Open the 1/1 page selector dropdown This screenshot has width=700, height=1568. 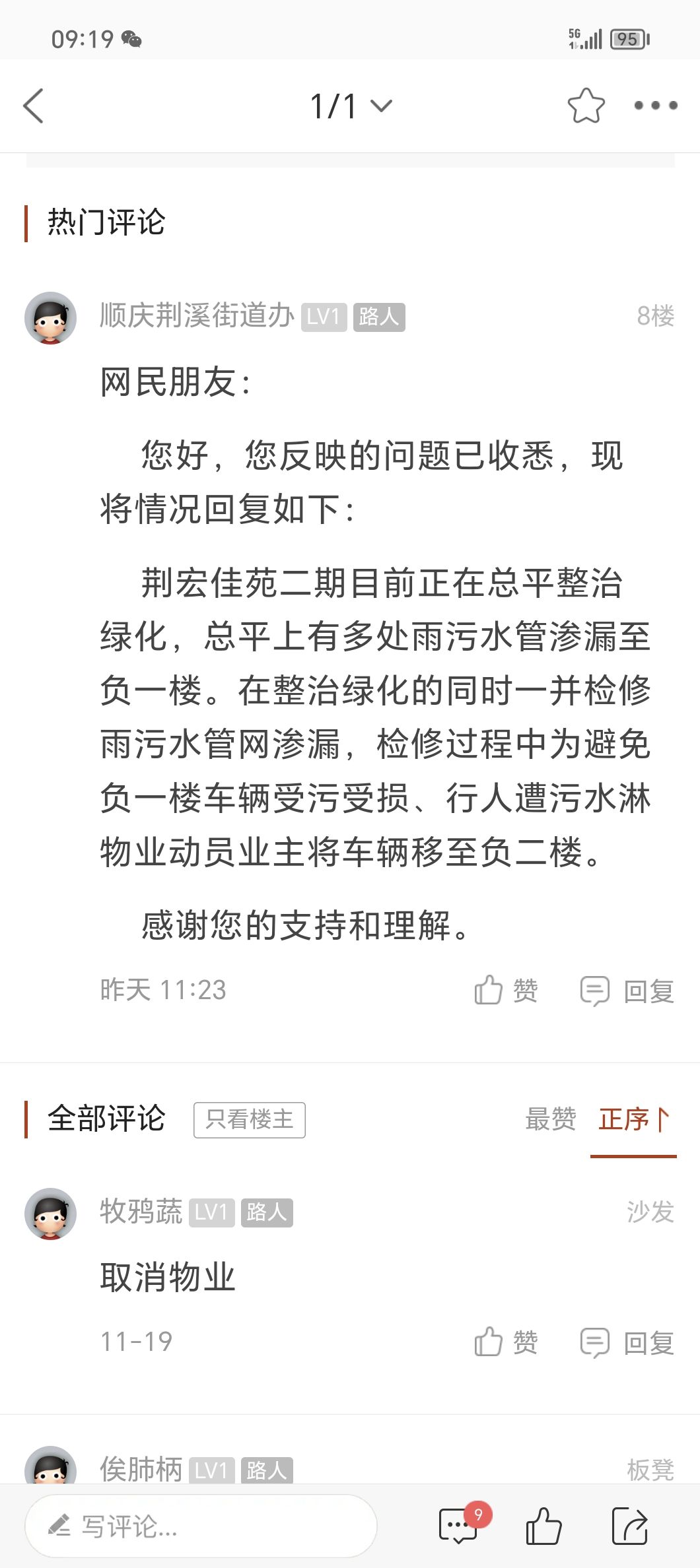(x=351, y=106)
